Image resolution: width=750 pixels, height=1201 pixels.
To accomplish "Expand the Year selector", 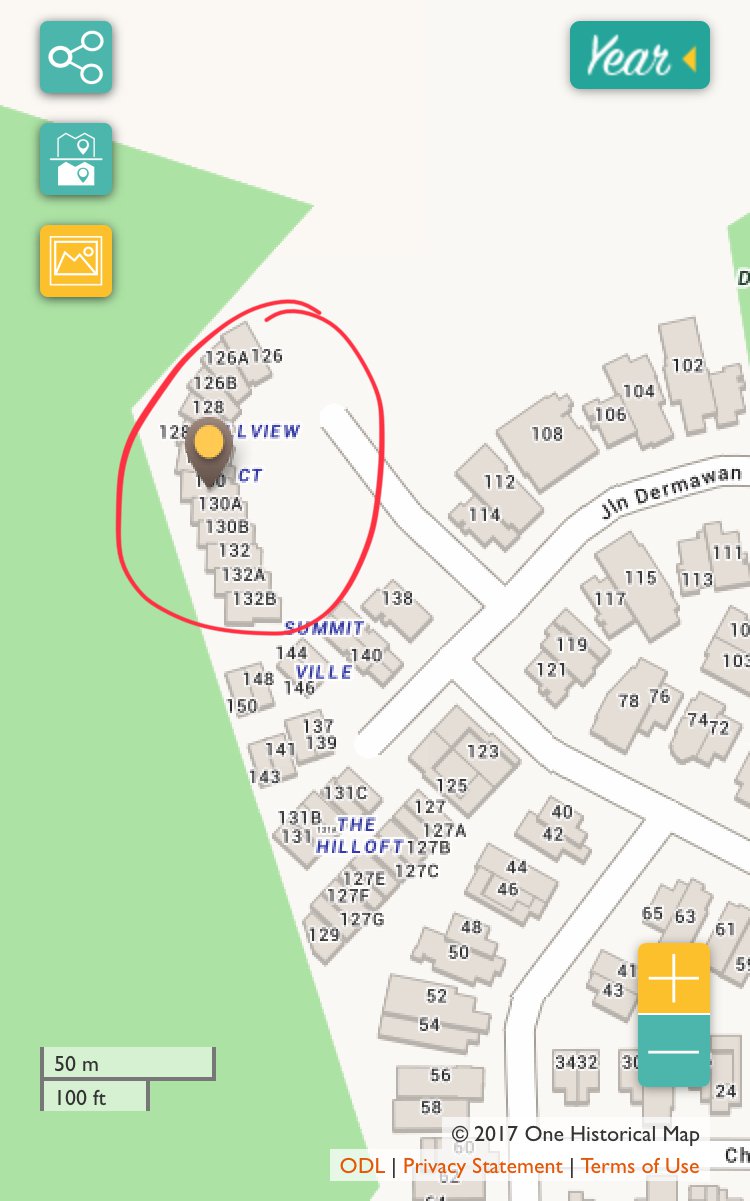I will click(640, 57).
